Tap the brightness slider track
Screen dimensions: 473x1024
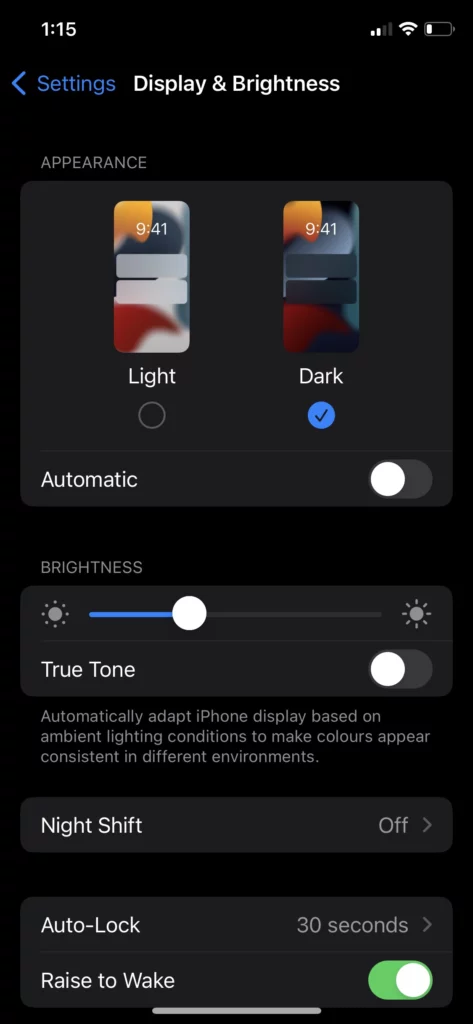pos(235,615)
